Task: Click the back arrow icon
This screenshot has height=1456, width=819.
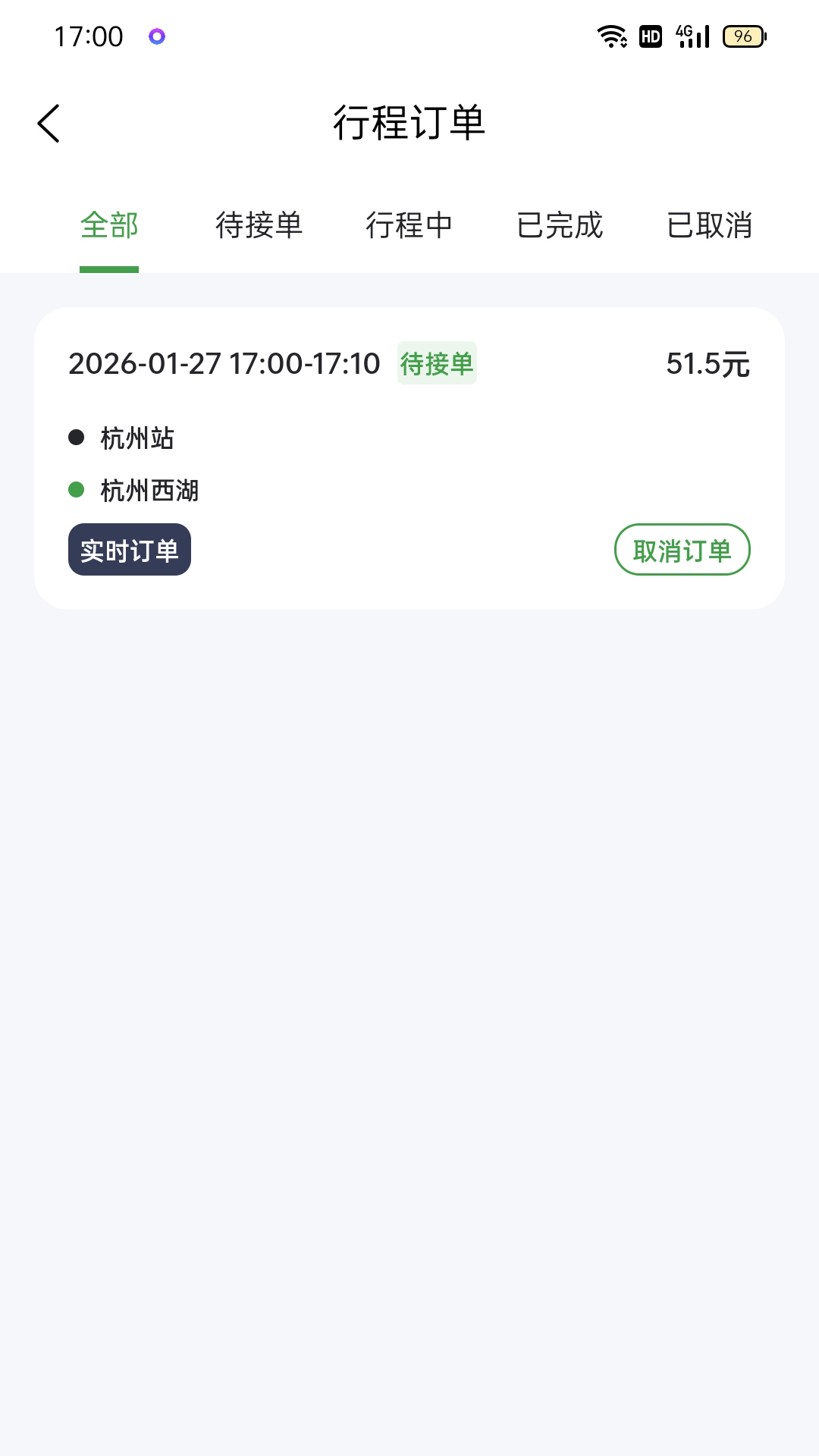Action: click(x=49, y=123)
